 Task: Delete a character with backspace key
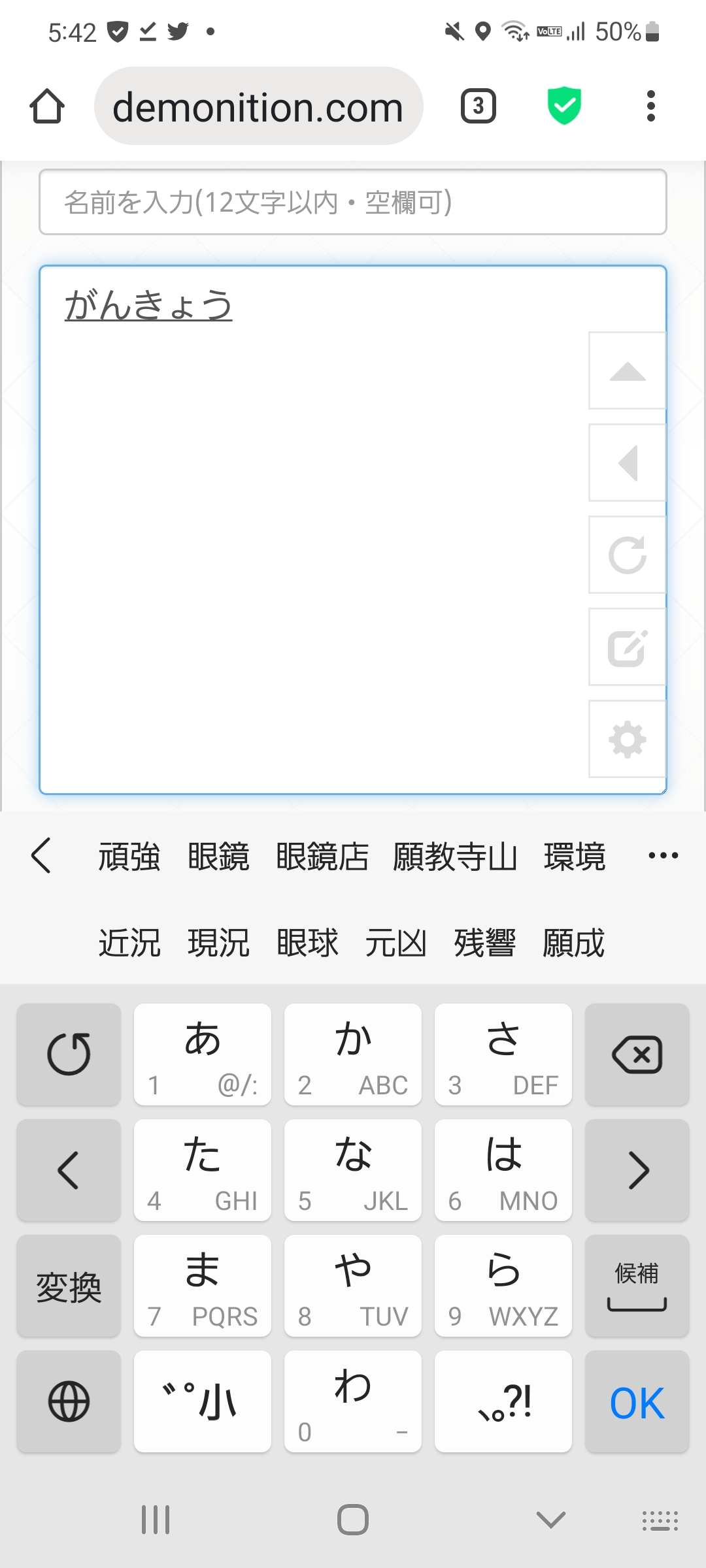(637, 1054)
